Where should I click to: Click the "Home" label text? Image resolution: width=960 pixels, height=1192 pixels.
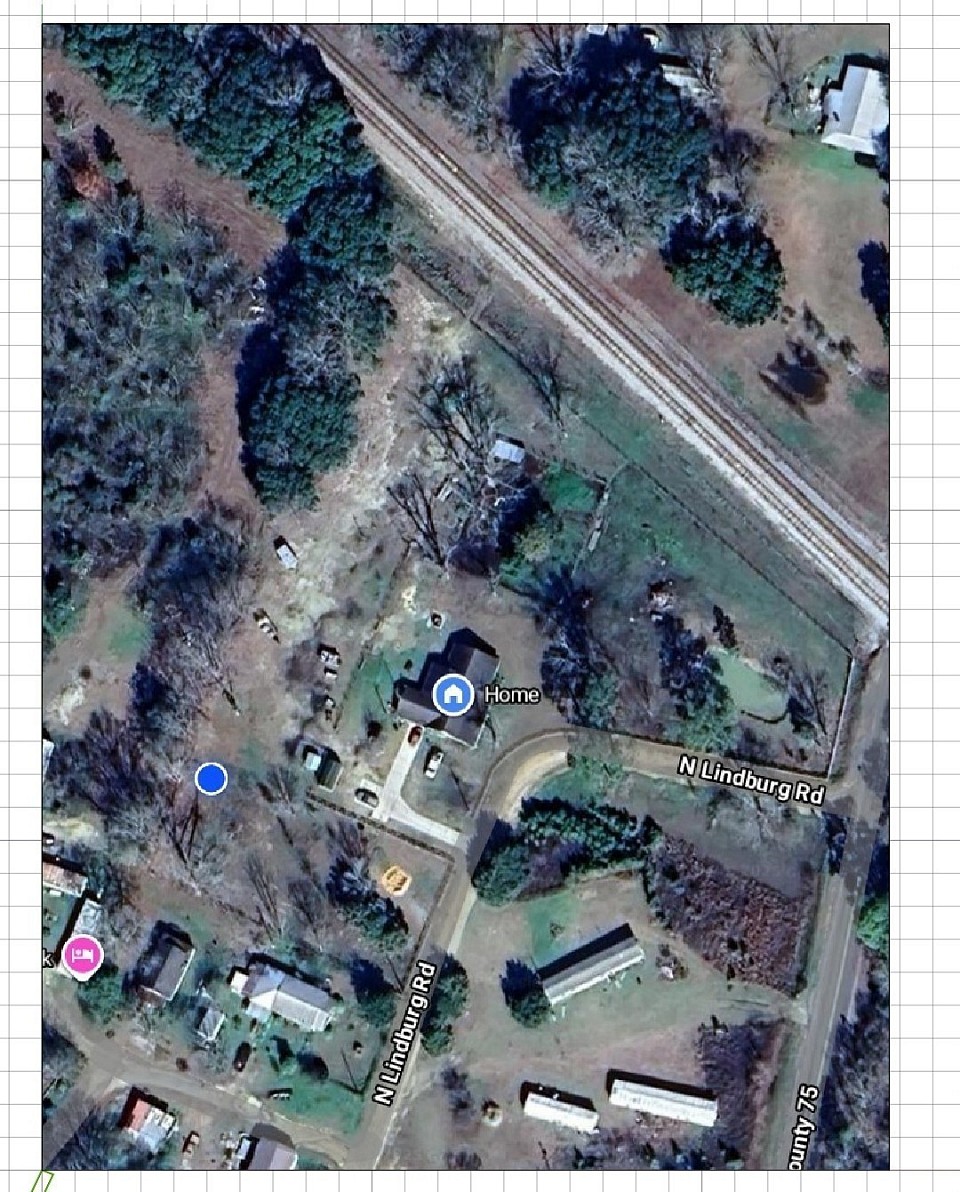click(x=511, y=695)
